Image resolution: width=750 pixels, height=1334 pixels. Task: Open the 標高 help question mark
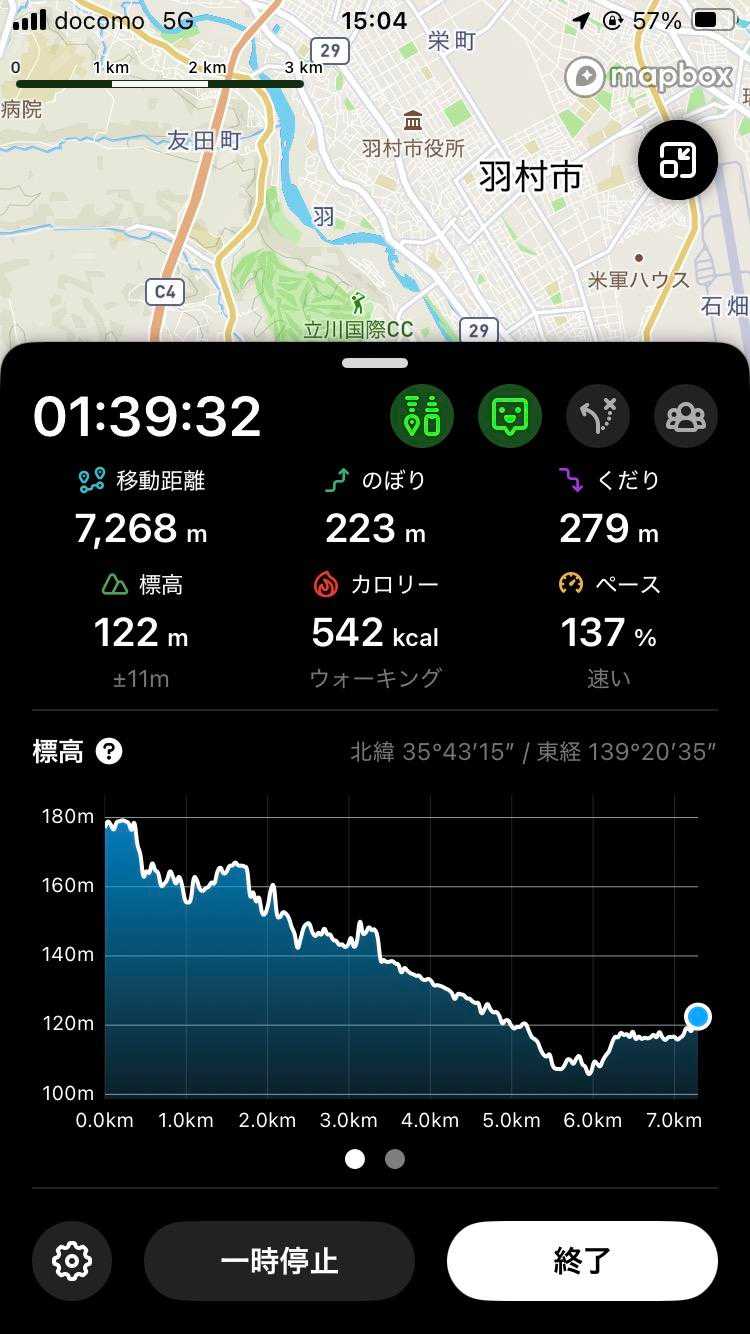pos(109,751)
